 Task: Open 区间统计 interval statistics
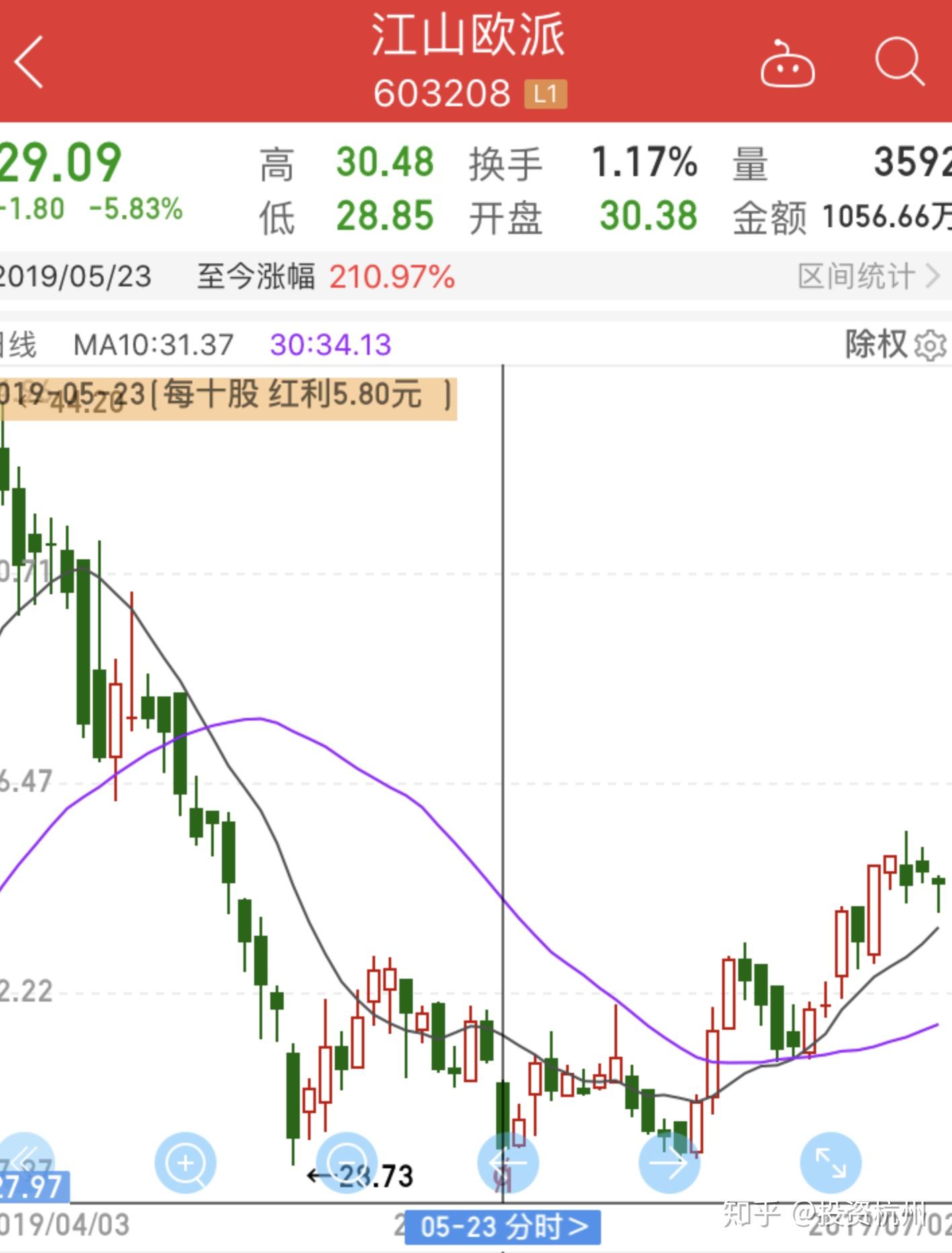click(868, 276)
